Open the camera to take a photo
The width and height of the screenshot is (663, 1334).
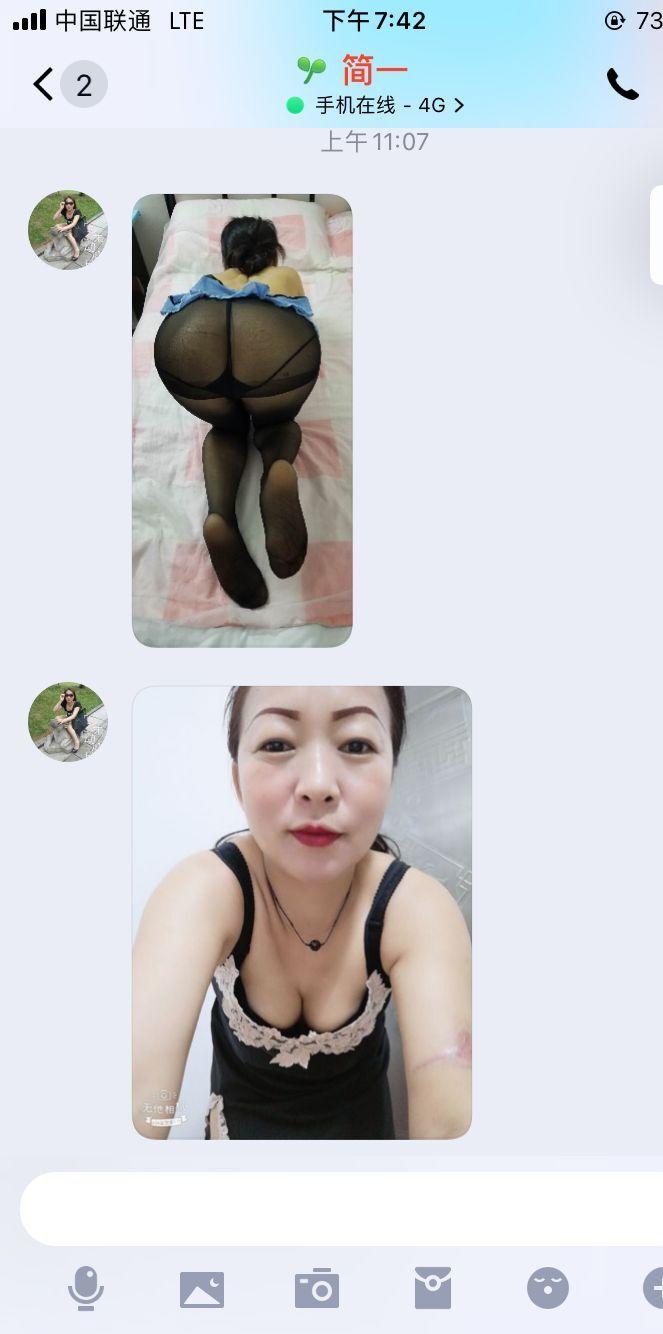pos(317,1288)
